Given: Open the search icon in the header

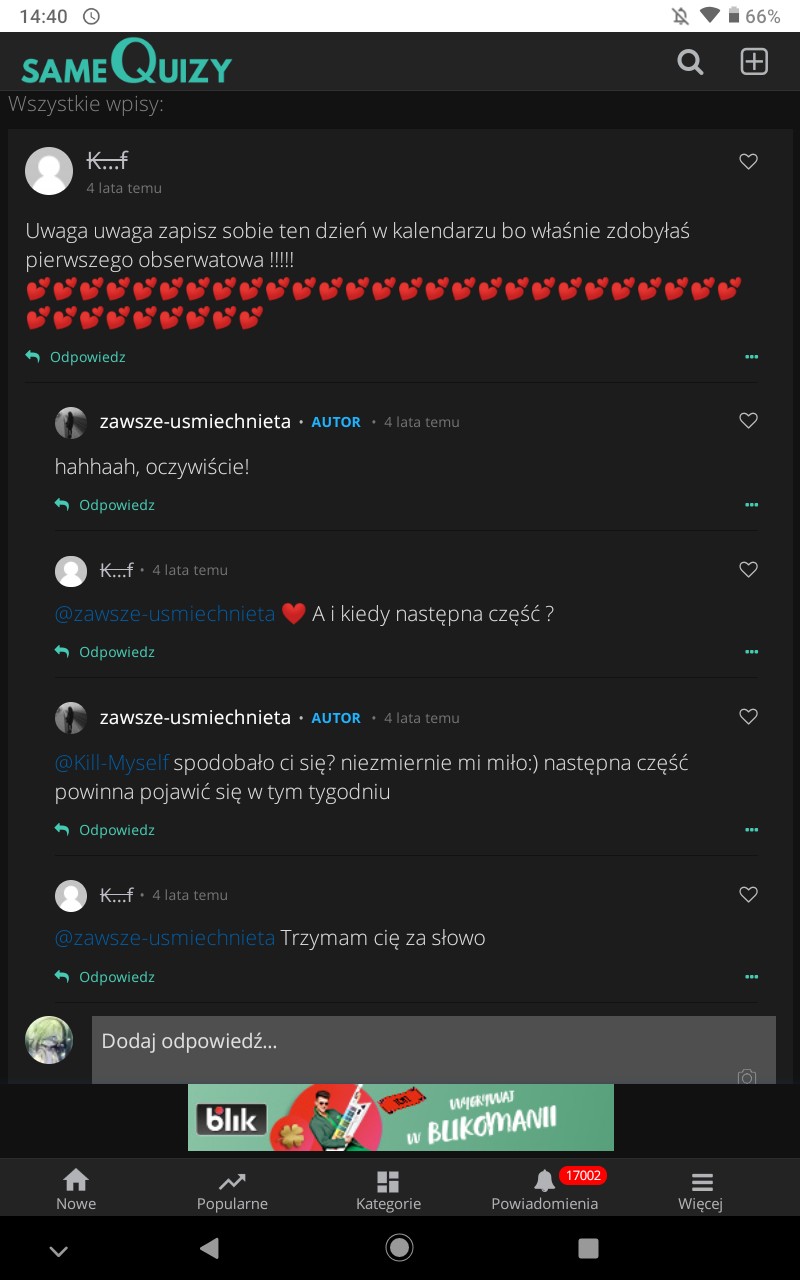Looking at the screenshot, I should (x=690, y=62).
